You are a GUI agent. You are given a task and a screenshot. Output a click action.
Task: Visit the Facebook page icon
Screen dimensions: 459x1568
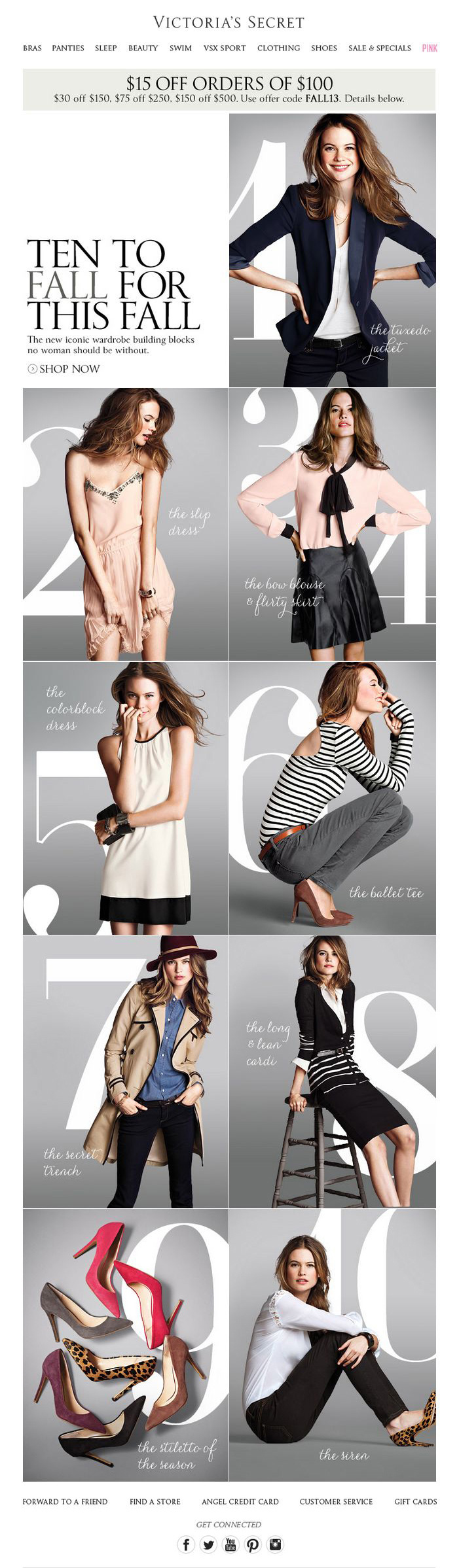pos(186,1544)
